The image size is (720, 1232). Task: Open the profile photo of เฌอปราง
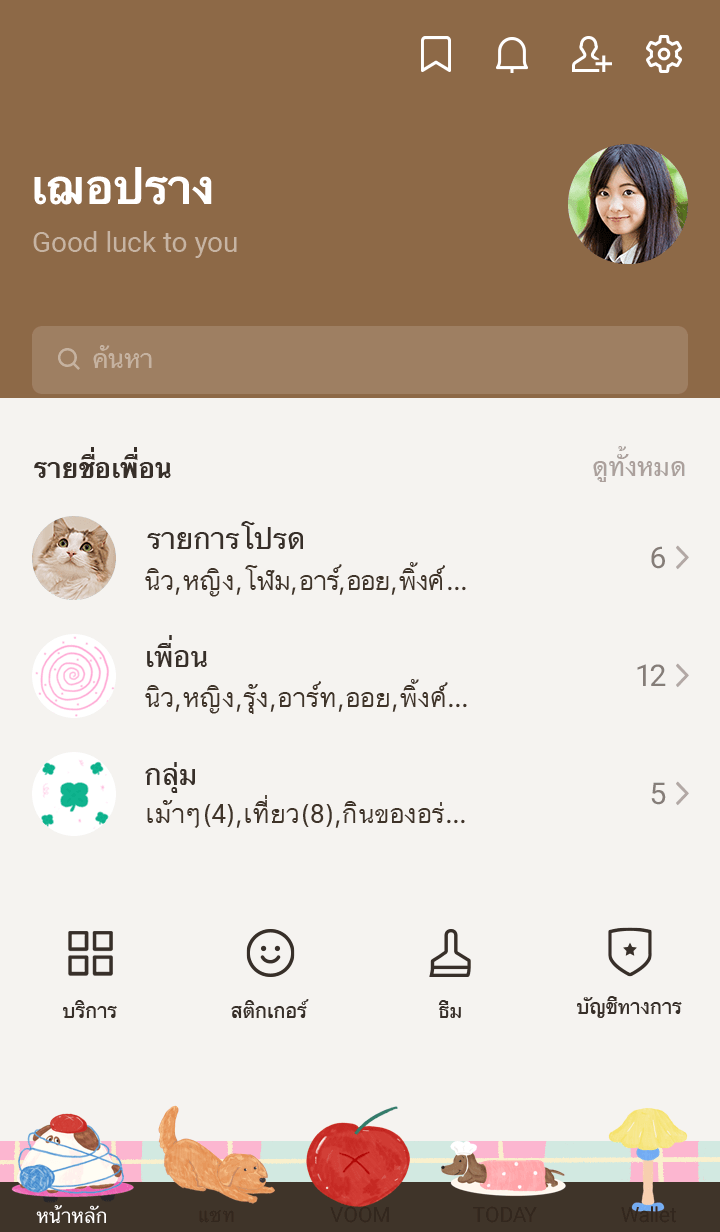coord(628,204)
